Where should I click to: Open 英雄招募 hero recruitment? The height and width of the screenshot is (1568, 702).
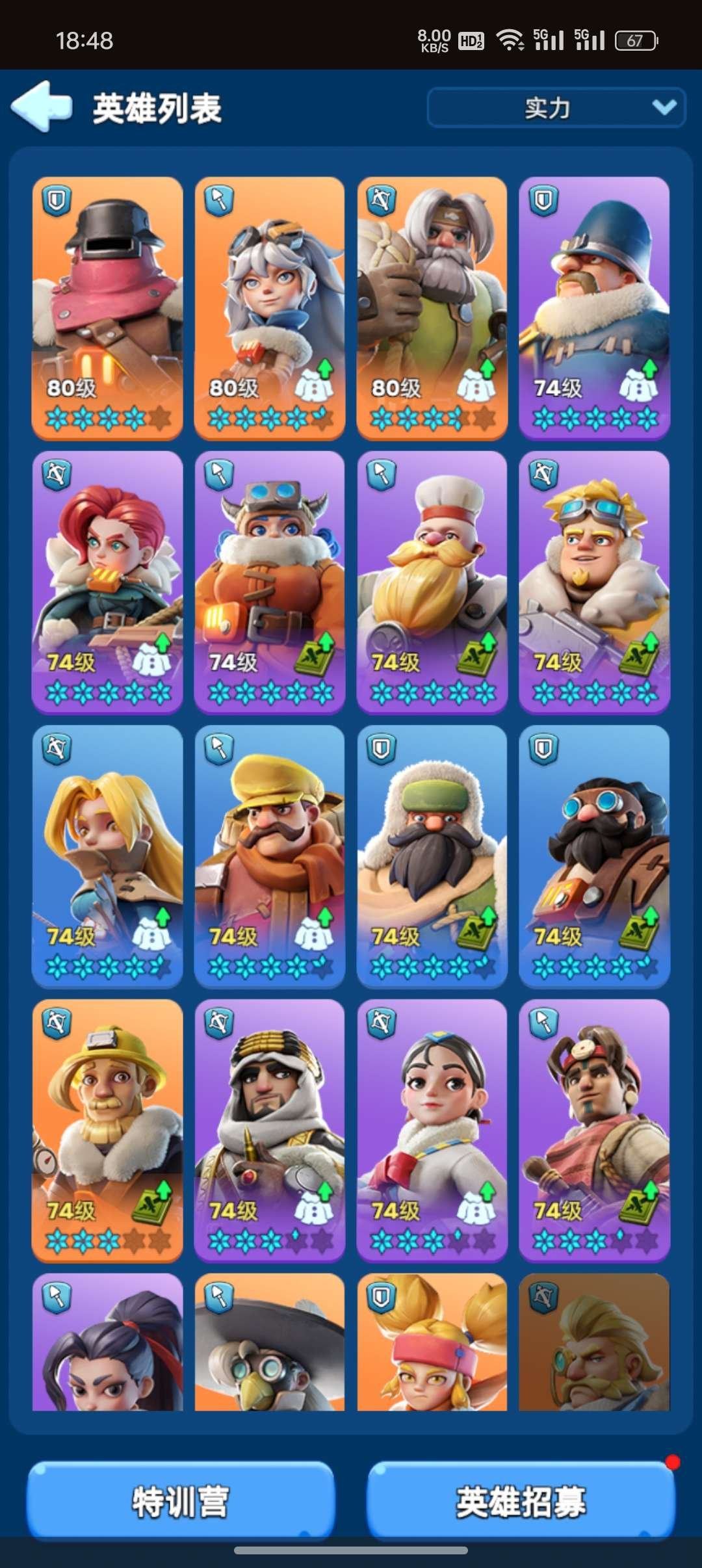pyautogui.click(x=521, y=1502)
